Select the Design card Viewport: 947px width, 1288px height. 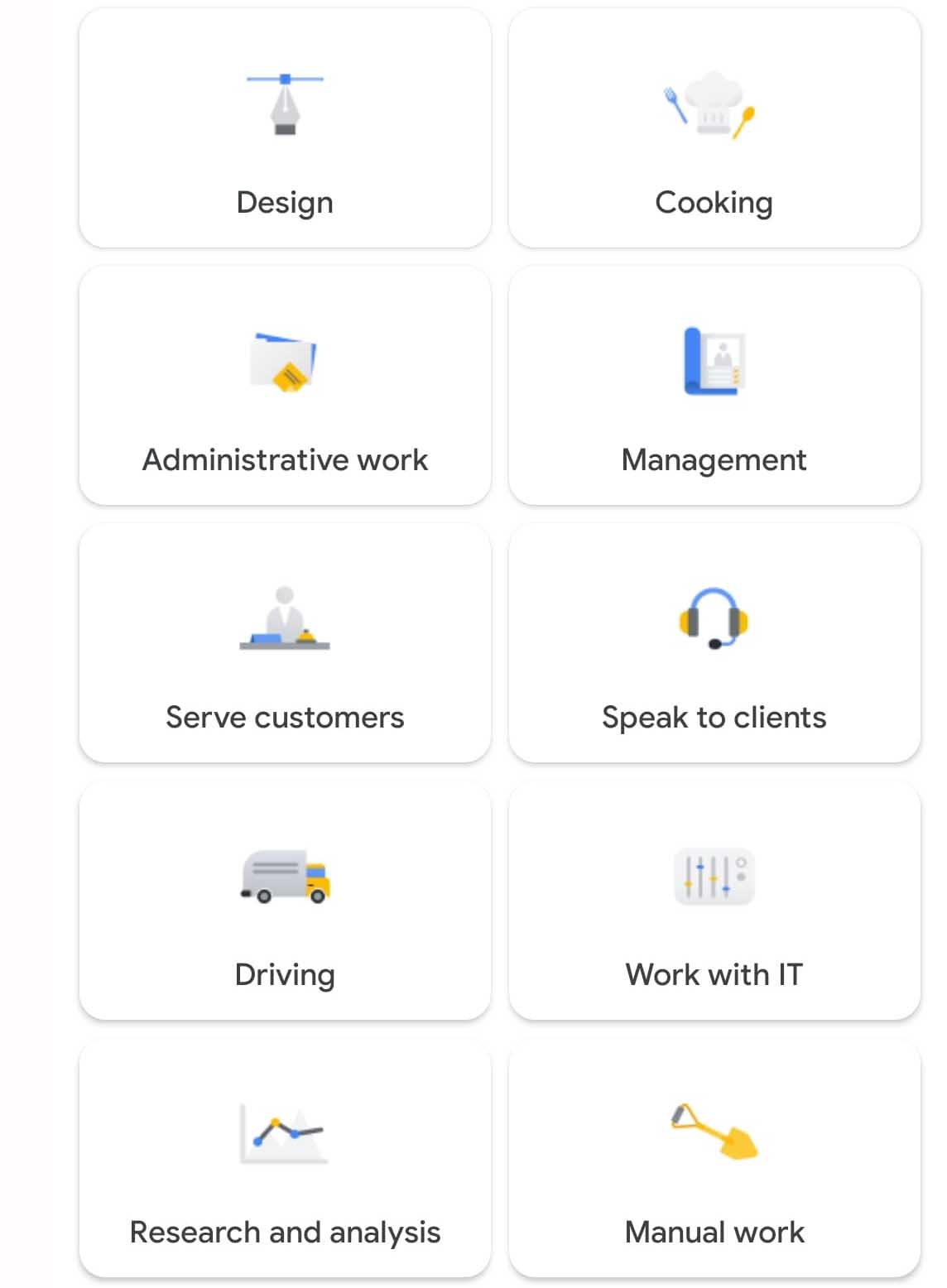coord(285,128)
